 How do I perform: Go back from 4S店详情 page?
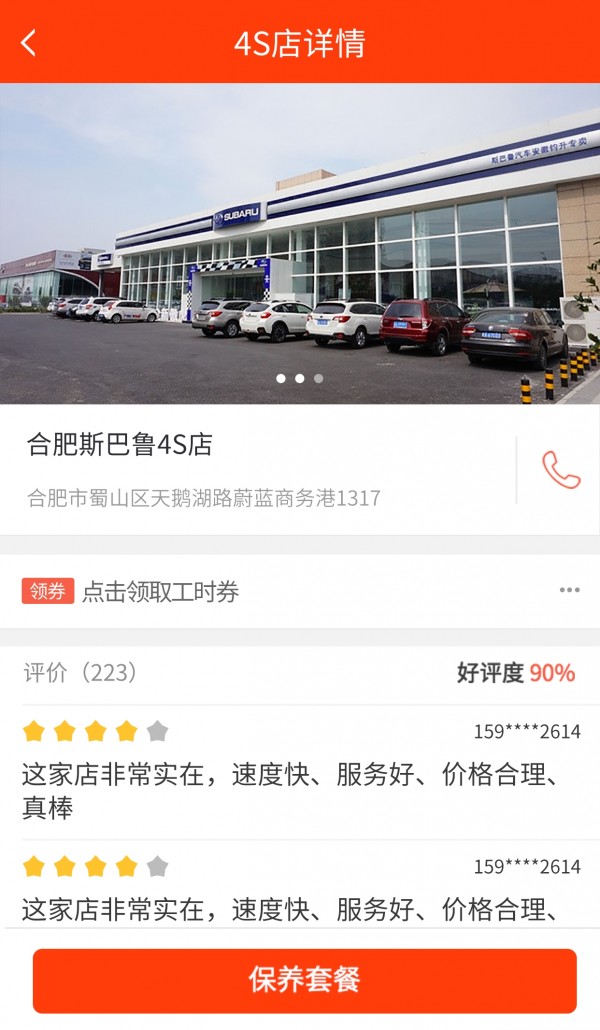[x=28, y=43]
